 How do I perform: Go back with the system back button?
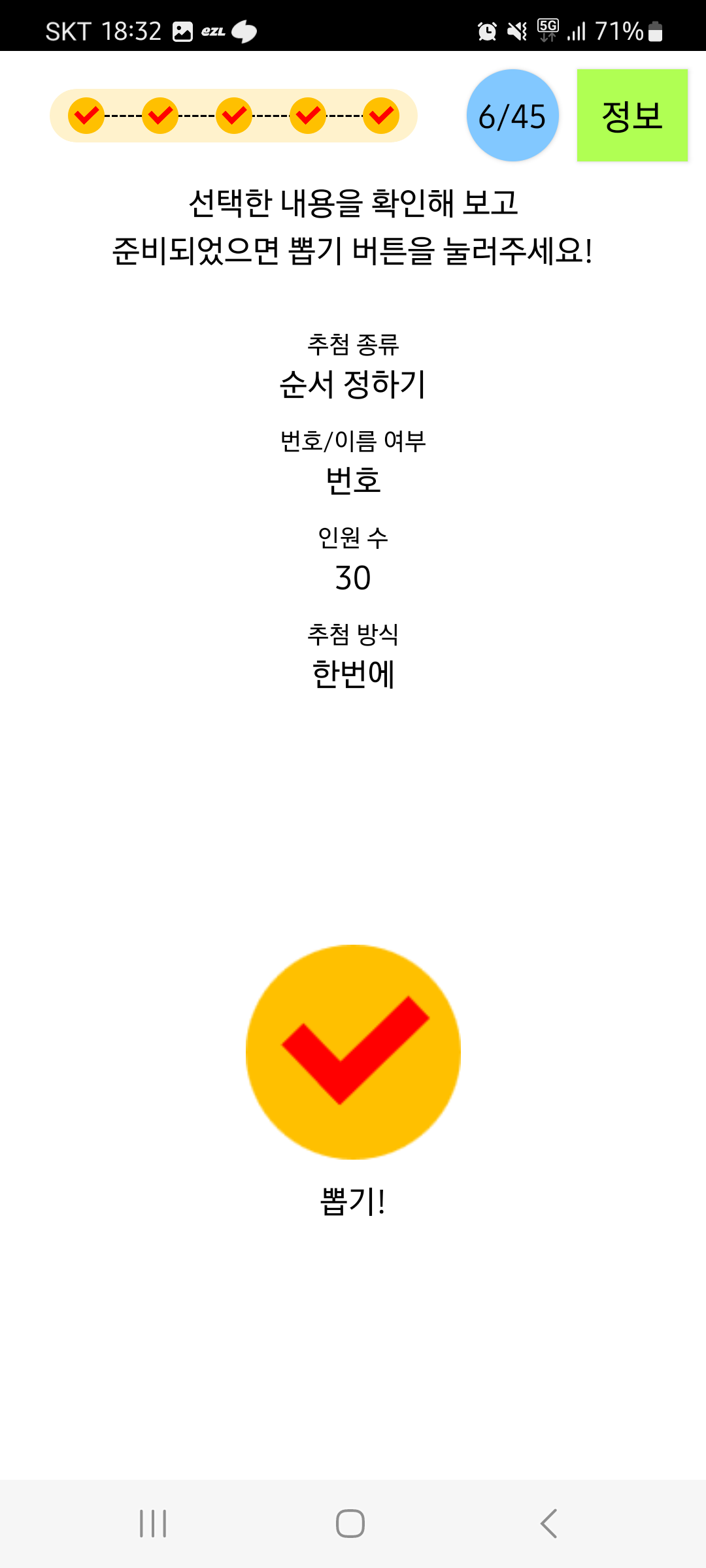(x=549, y=1524)
